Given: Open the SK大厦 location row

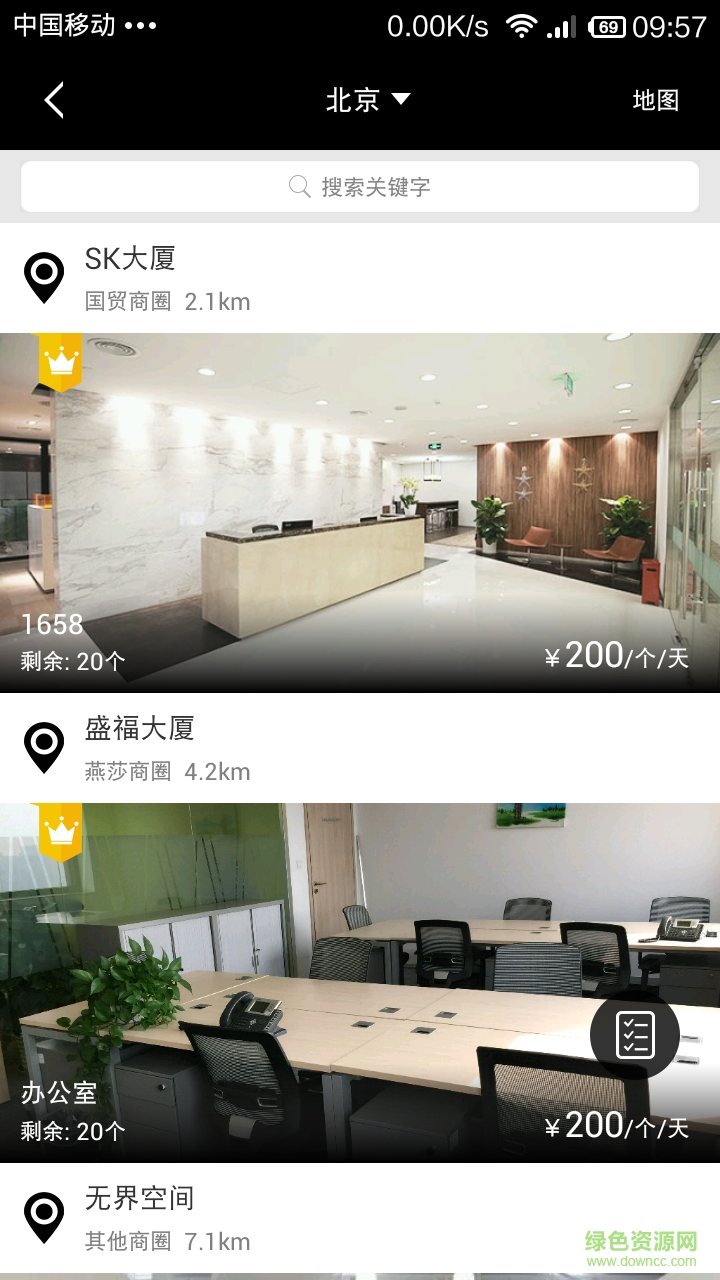Looking at the screenshot, I should click(360, 277).
